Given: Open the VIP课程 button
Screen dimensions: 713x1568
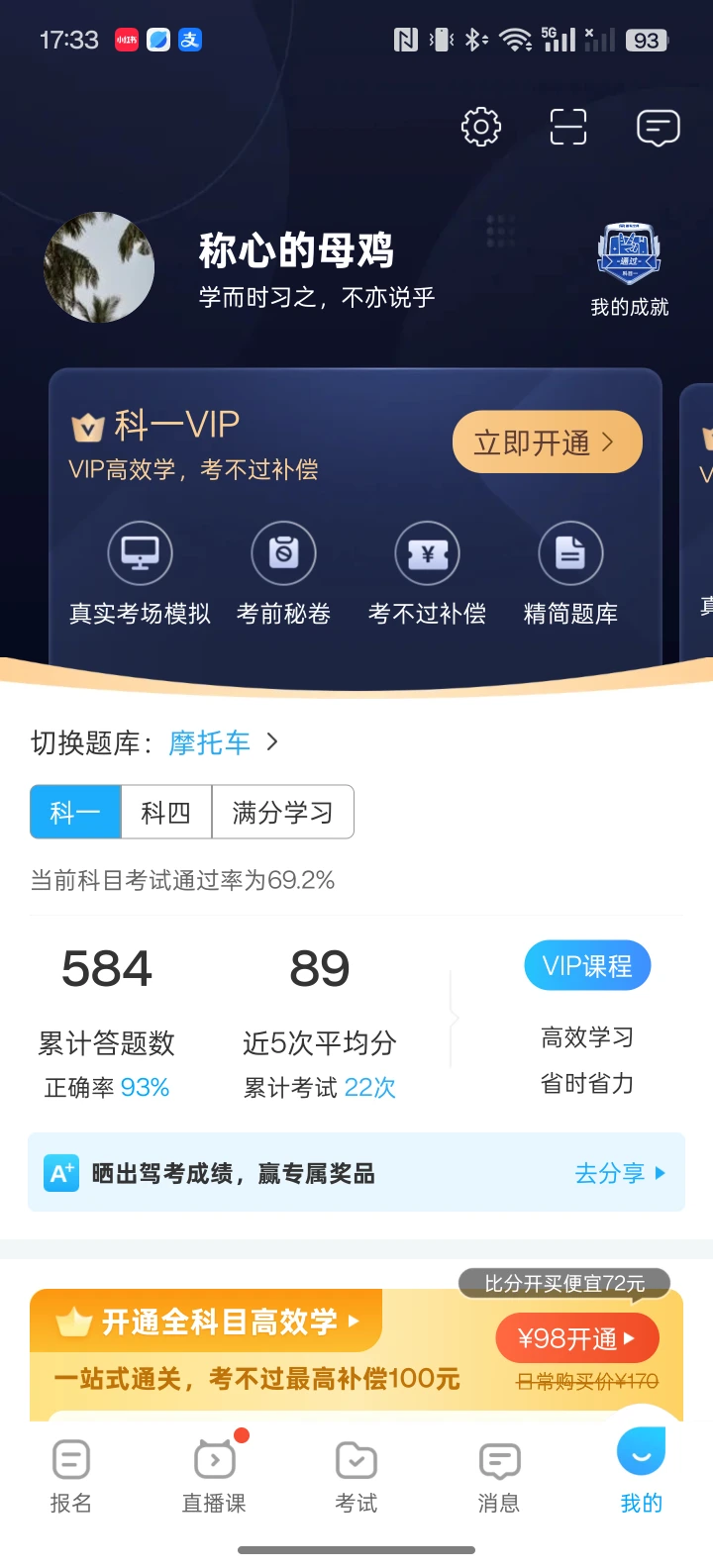Looking at the screenshot, I should (587, 966).
